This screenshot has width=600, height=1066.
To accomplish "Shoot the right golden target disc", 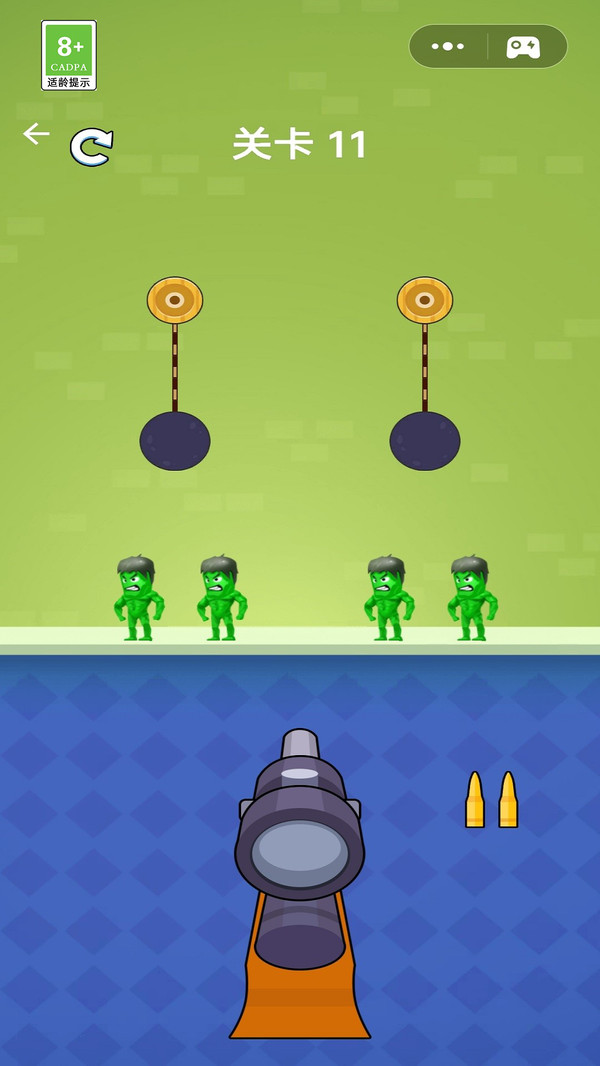I will coord(425,299).
